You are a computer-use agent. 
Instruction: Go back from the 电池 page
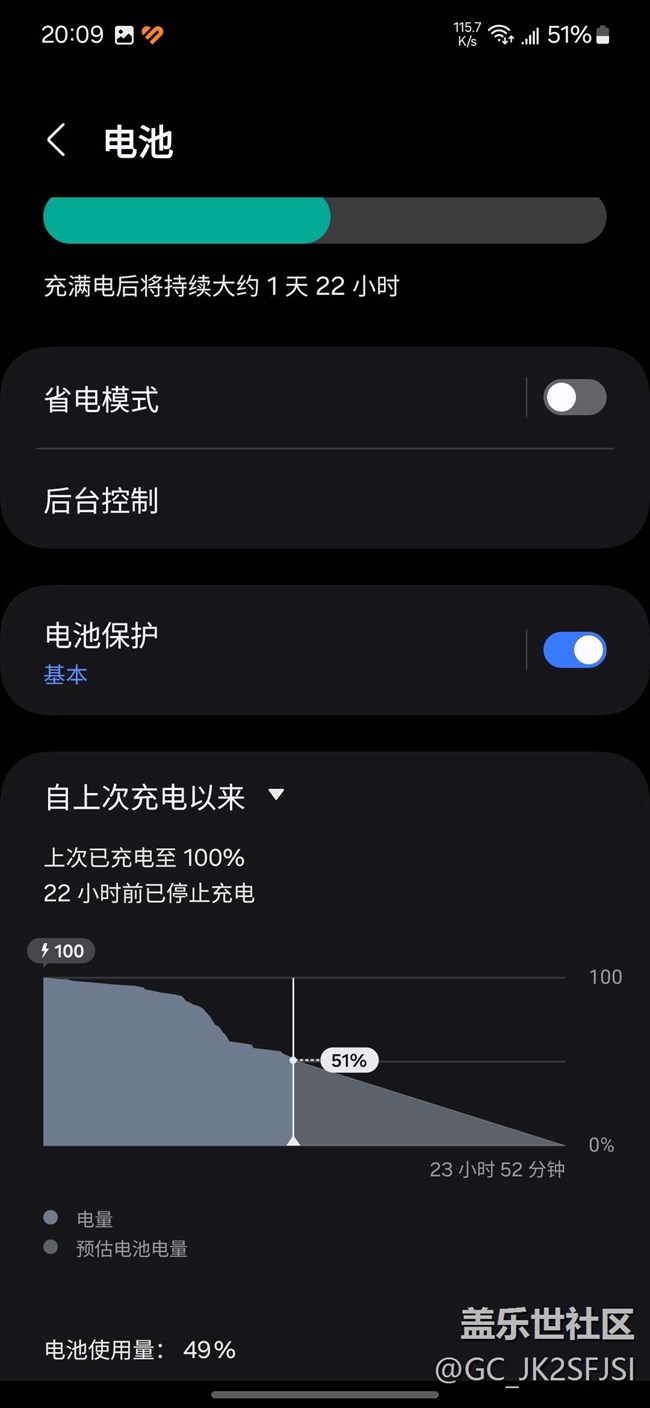click(x=57, y=141)
